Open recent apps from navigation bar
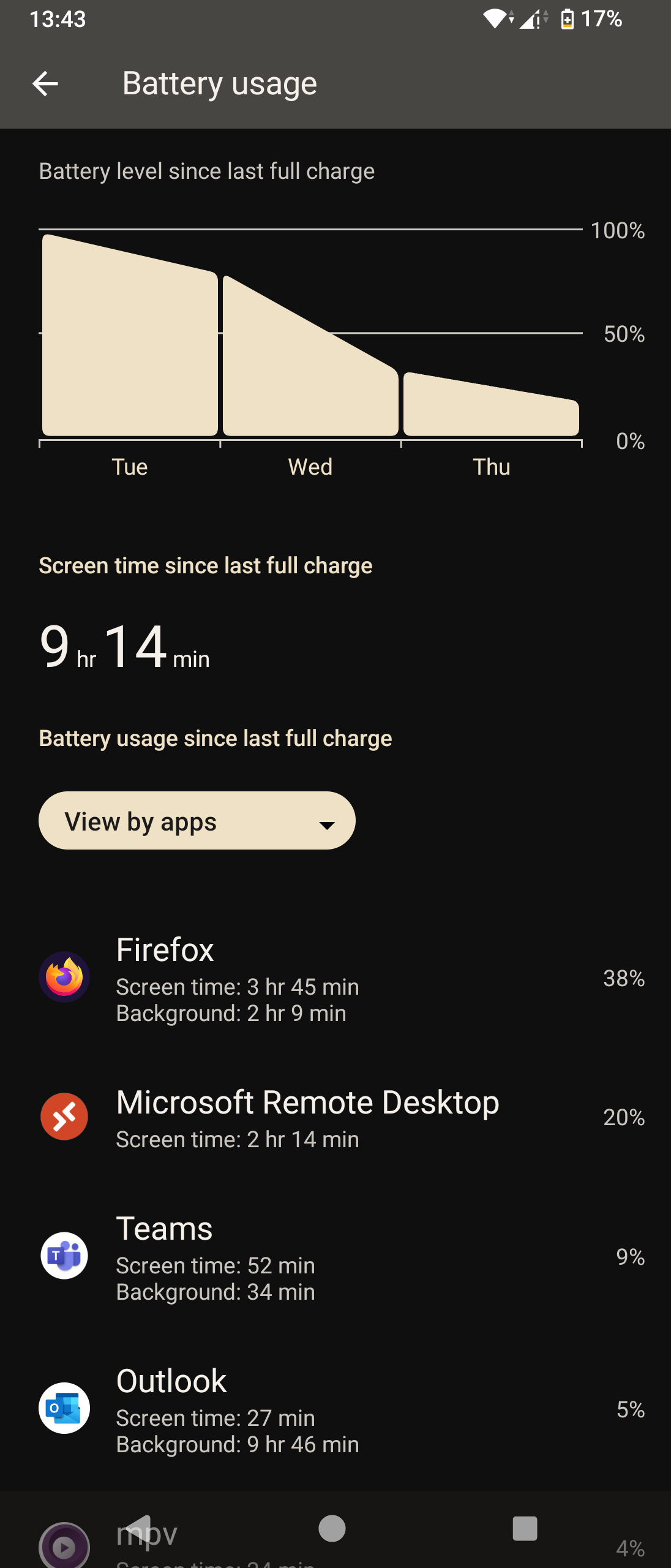This screenshot has height=1568, width=671. pyautogui.click(x=525, y=1529)
